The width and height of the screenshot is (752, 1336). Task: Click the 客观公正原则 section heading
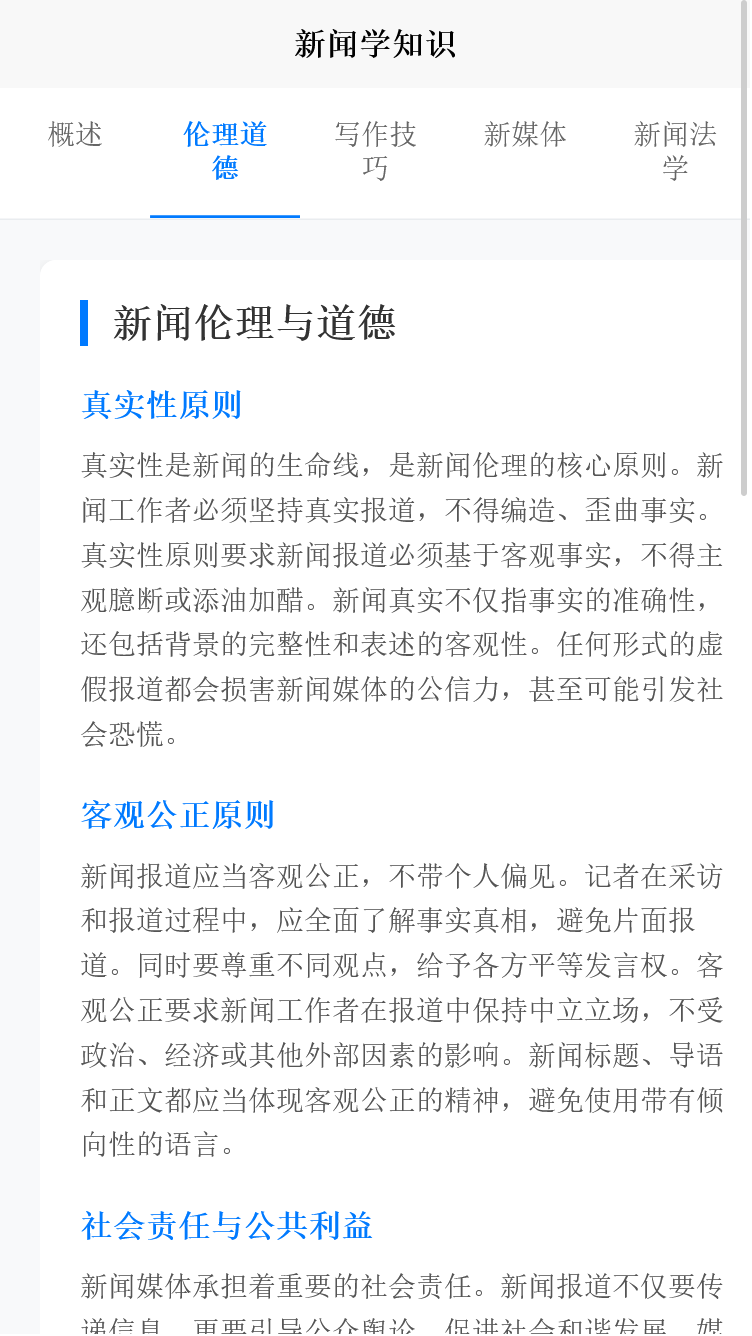[177, 815]
